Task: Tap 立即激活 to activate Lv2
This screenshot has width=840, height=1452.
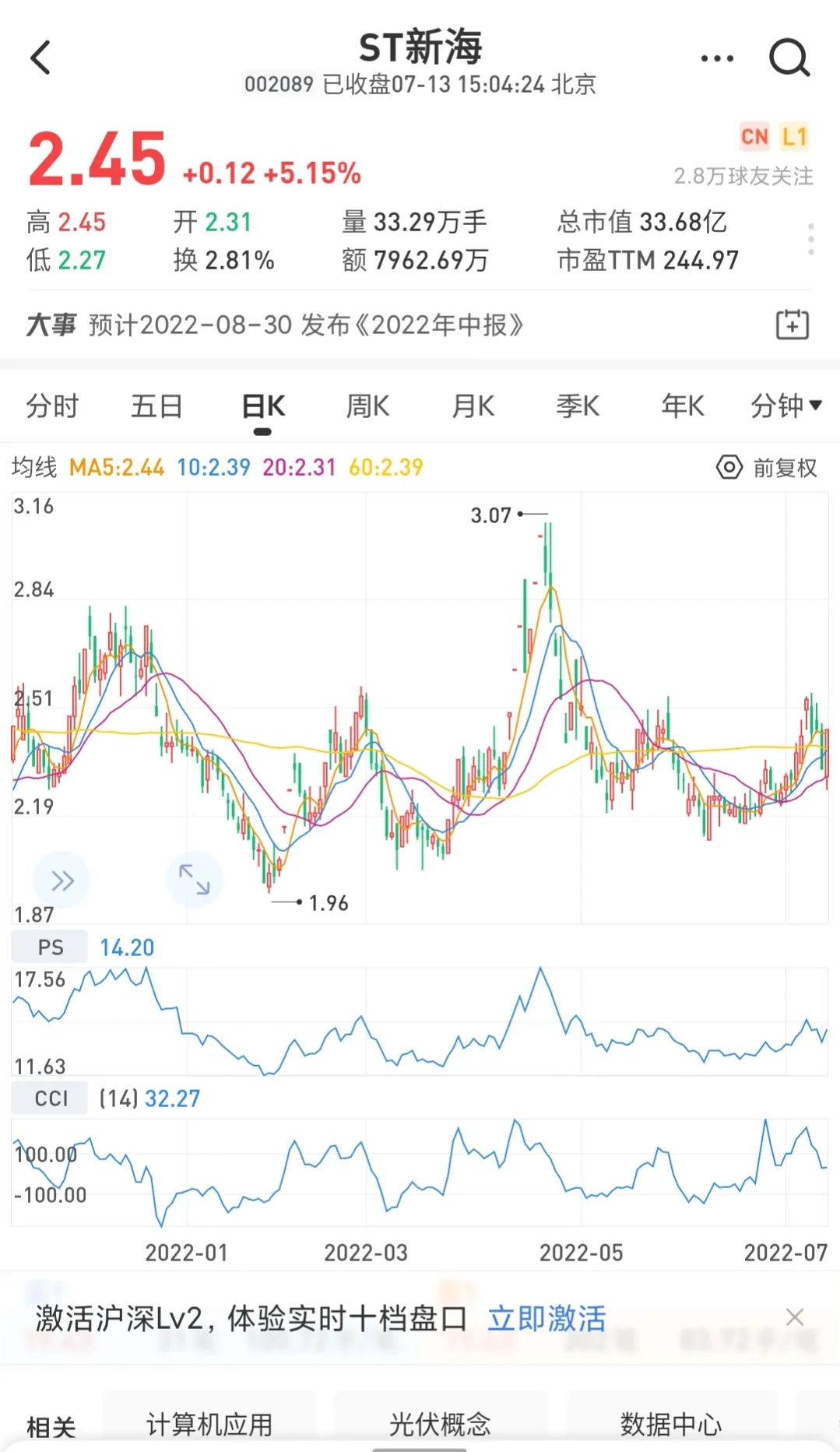Action: tap(547, 1319)
